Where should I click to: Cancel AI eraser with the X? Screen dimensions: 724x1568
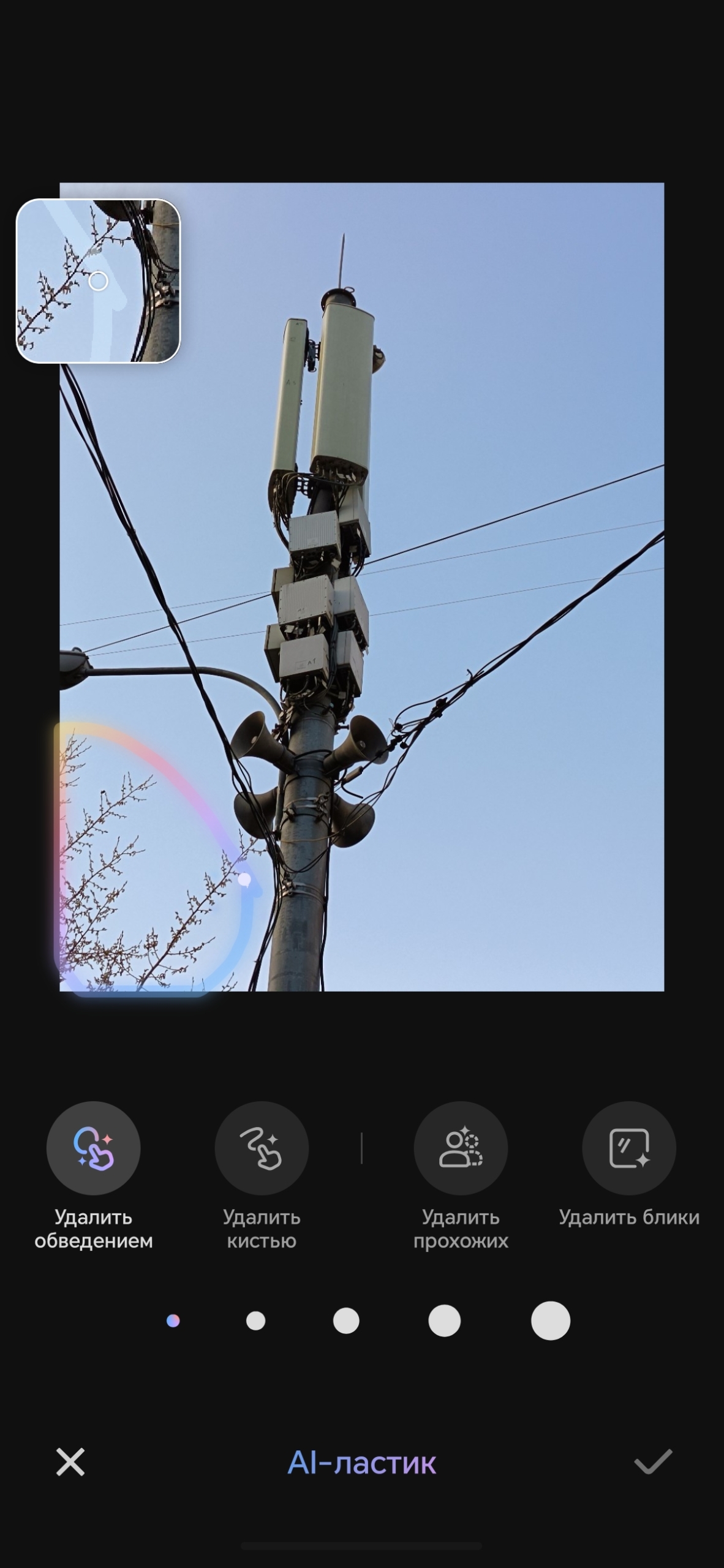coord(70,1462)
